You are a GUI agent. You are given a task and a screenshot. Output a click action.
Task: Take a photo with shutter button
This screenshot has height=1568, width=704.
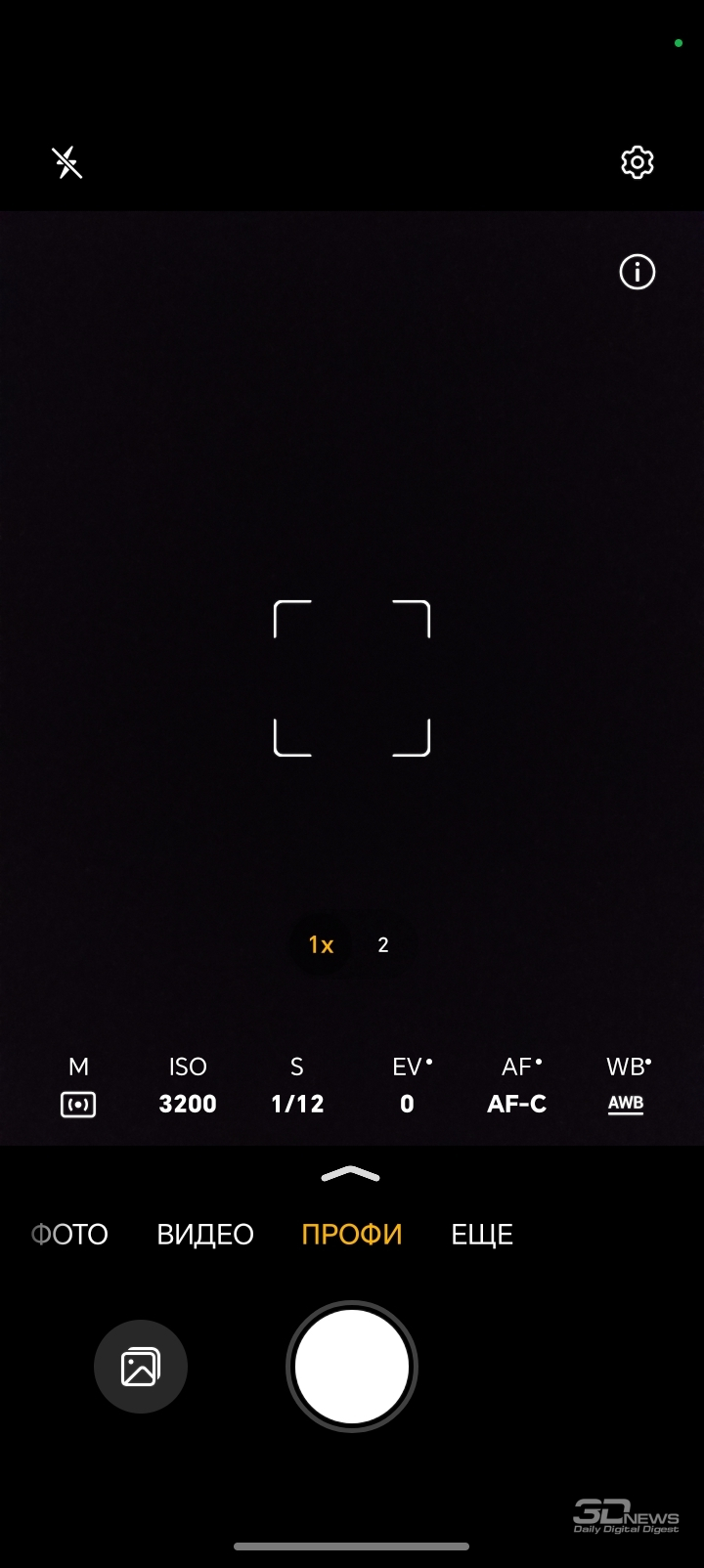(x=352, y=1367)
